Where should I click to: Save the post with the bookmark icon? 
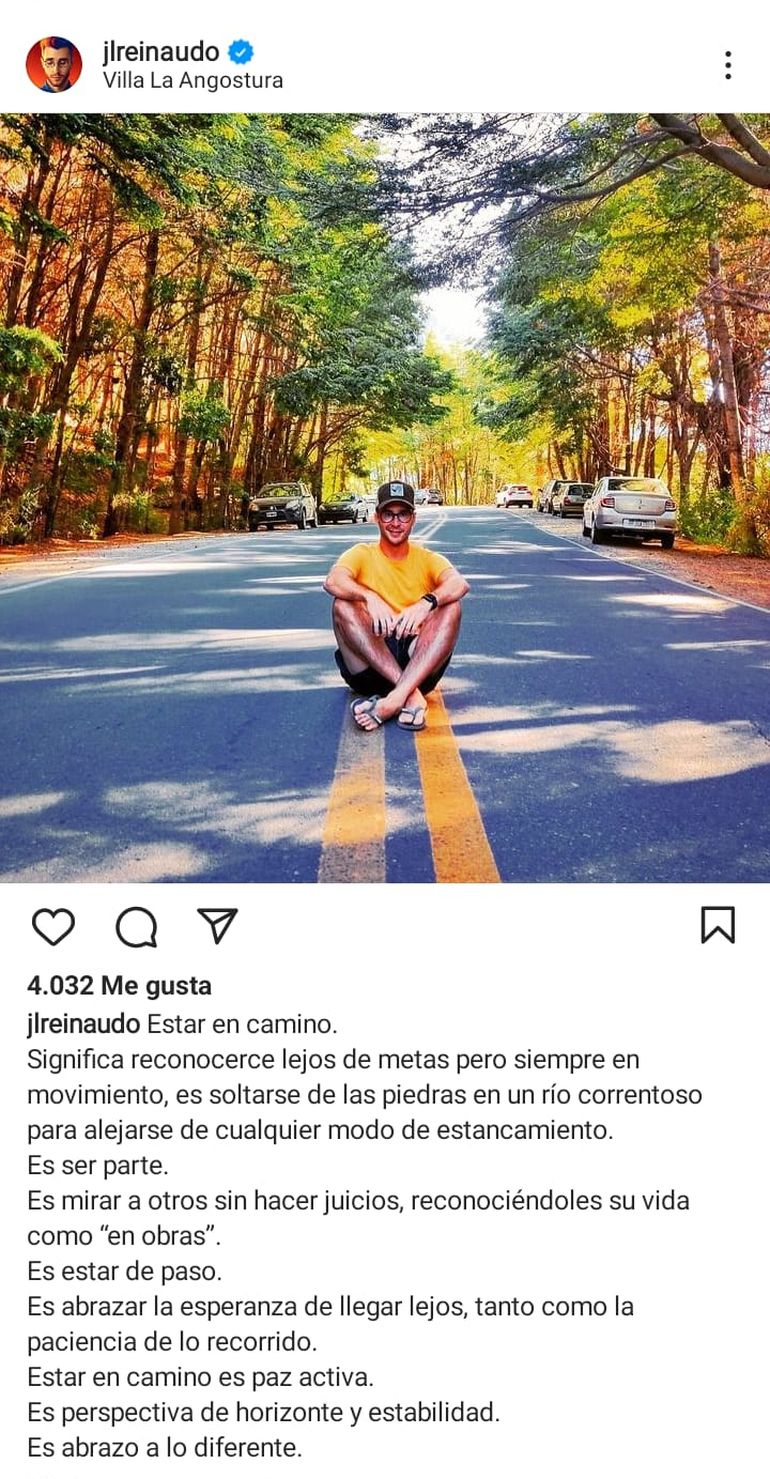(717, 925)
